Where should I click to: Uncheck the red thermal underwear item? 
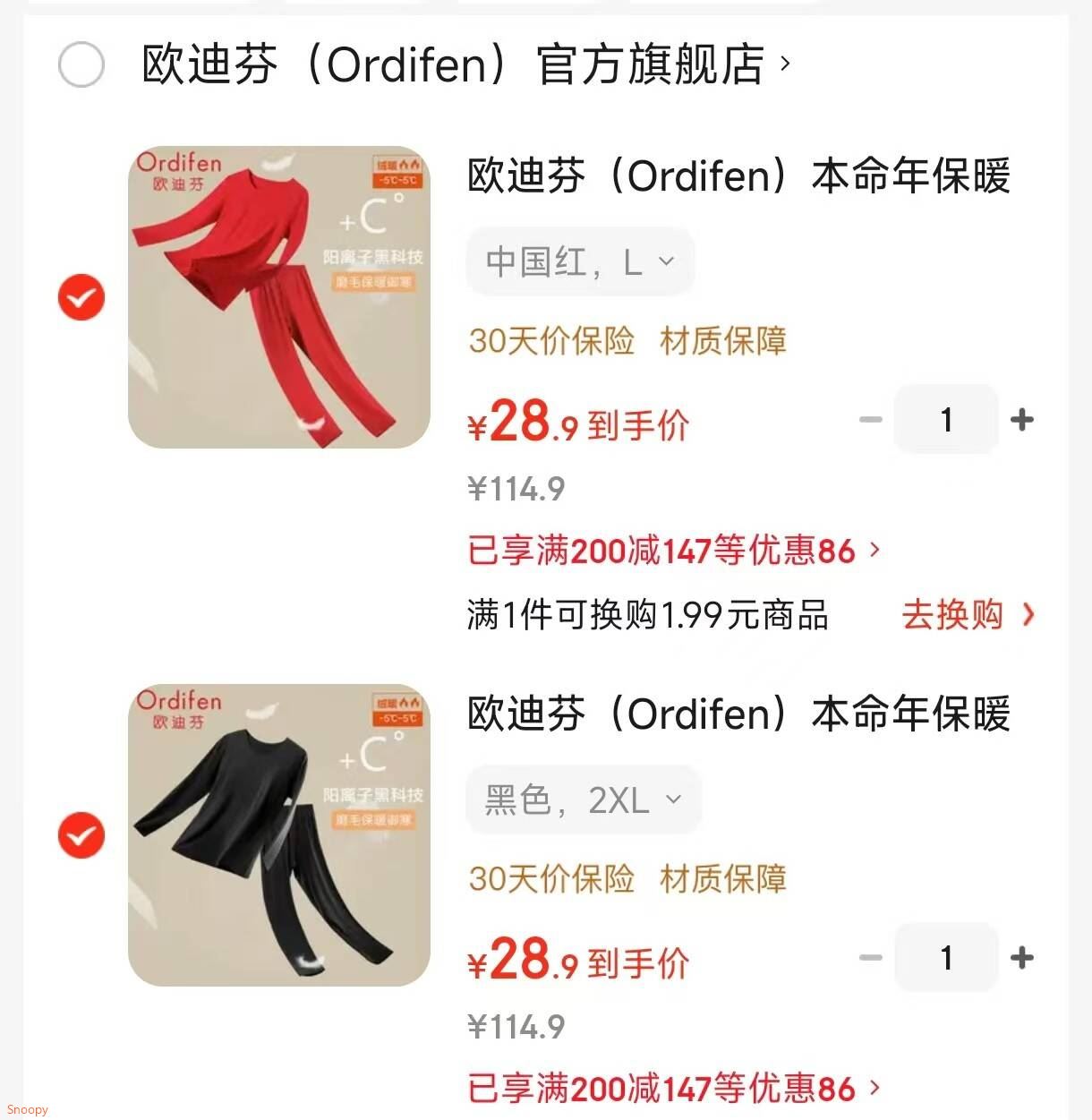click(x=81, y=297)
